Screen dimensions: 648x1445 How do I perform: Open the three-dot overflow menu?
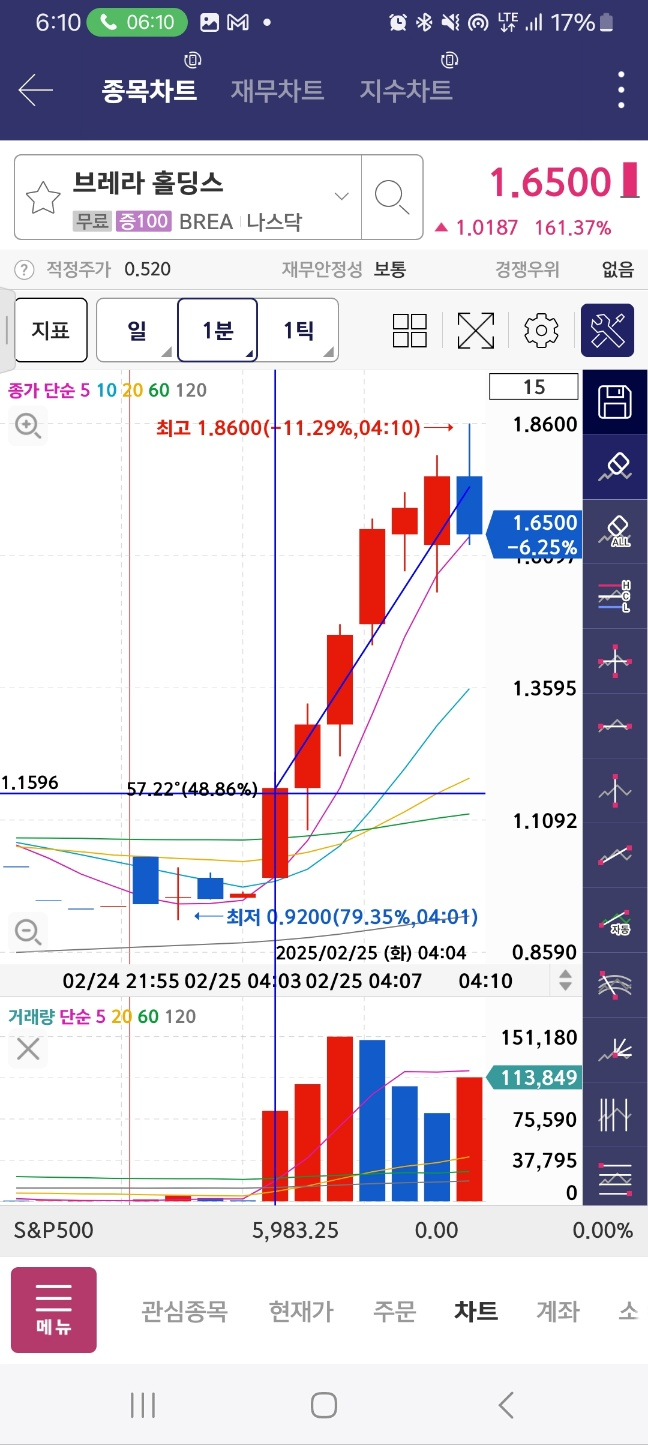pos(621,91)
